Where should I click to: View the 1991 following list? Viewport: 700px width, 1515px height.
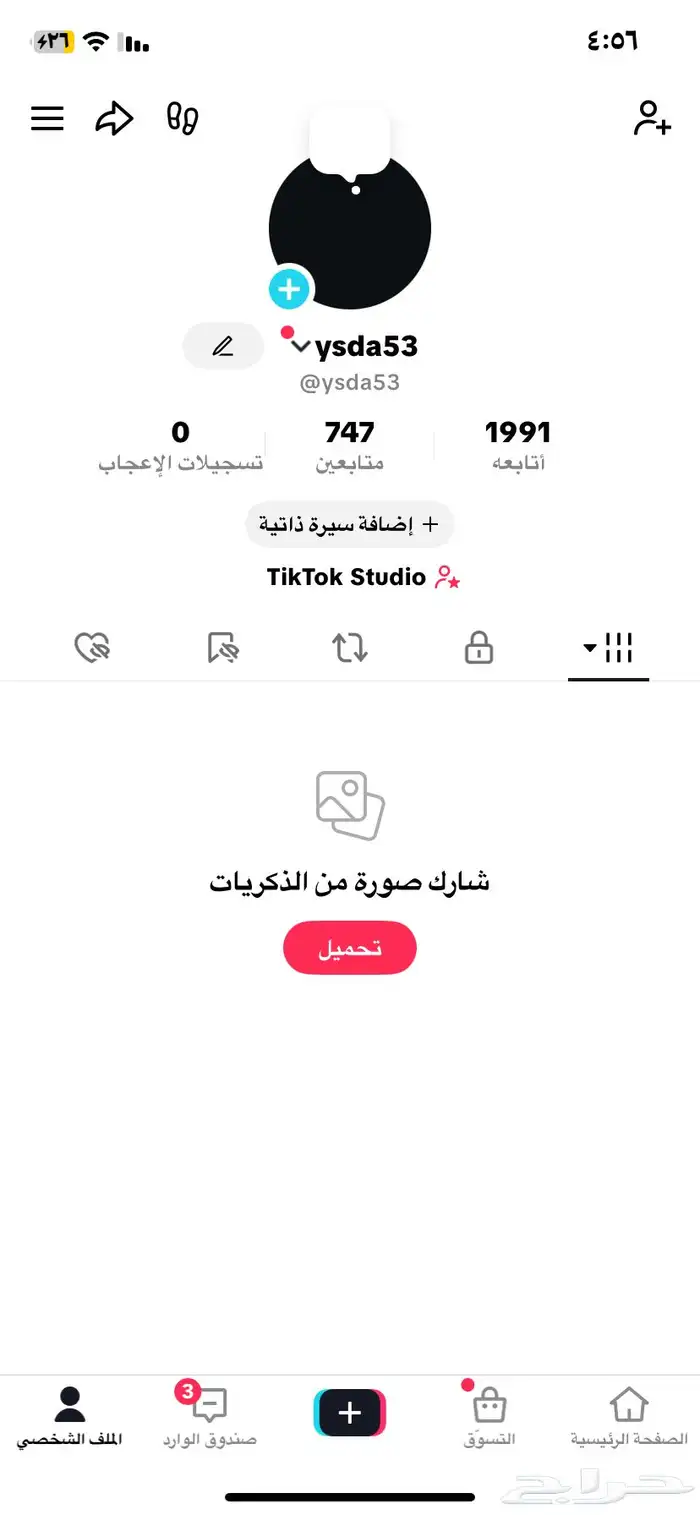coord(518,445)
